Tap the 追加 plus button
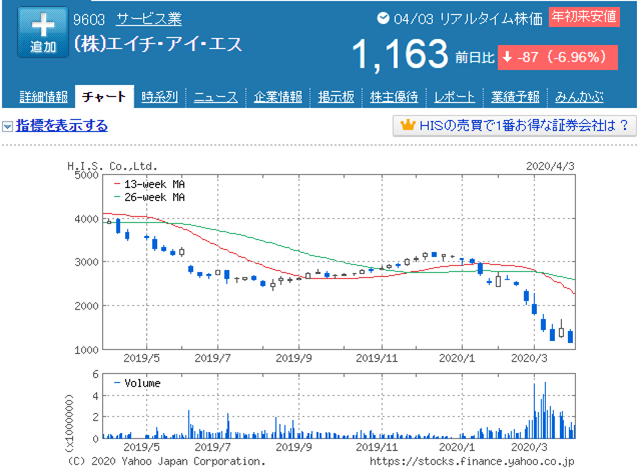637x474 pixels. click(43, 32)
